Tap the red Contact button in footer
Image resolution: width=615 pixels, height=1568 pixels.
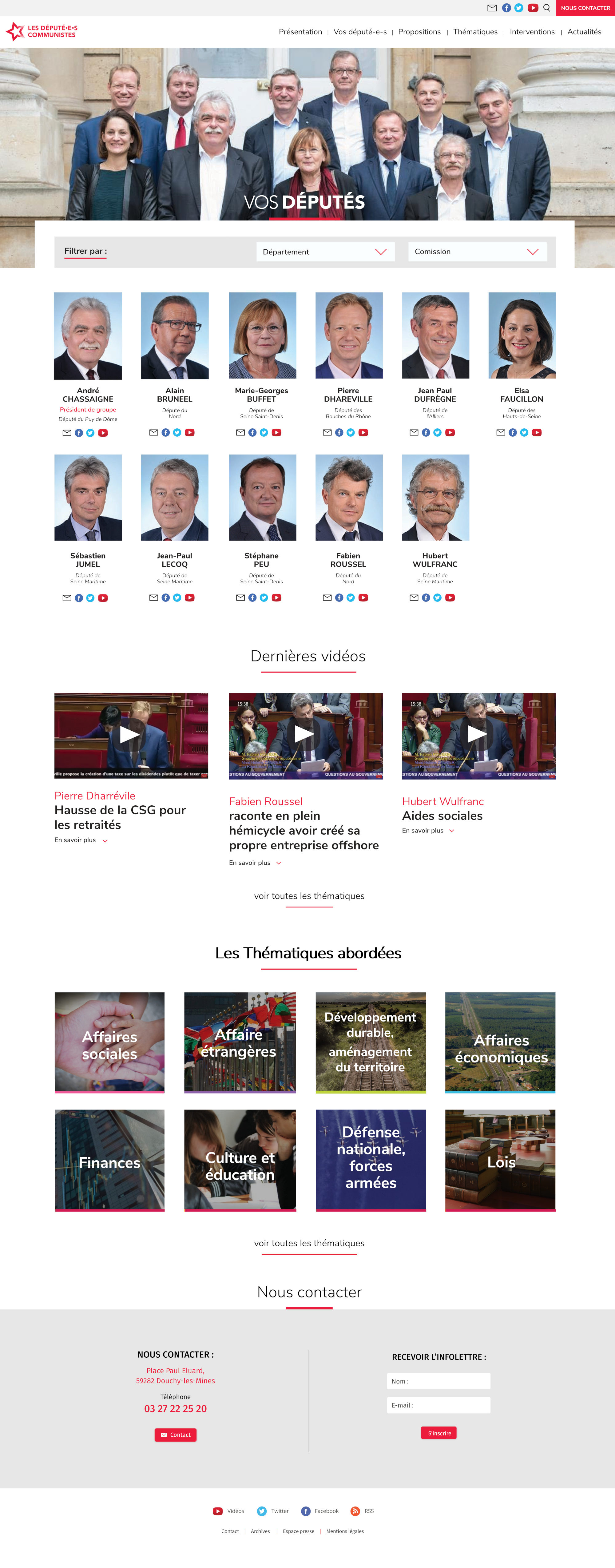[x=175, y=1435]
